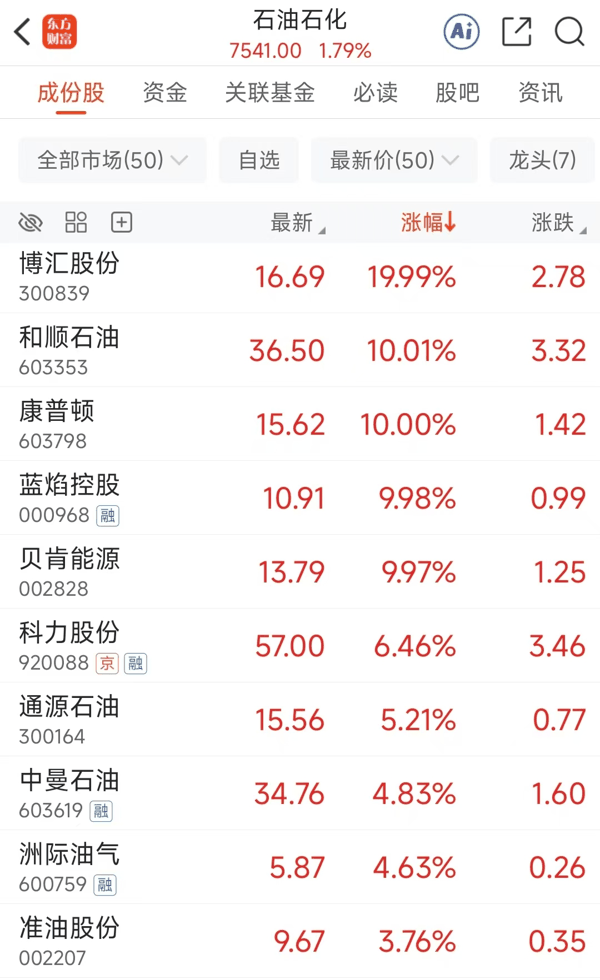600x980 pixels.
Task: Filter by 龙头(7) chip
Action: coord(542,160)
